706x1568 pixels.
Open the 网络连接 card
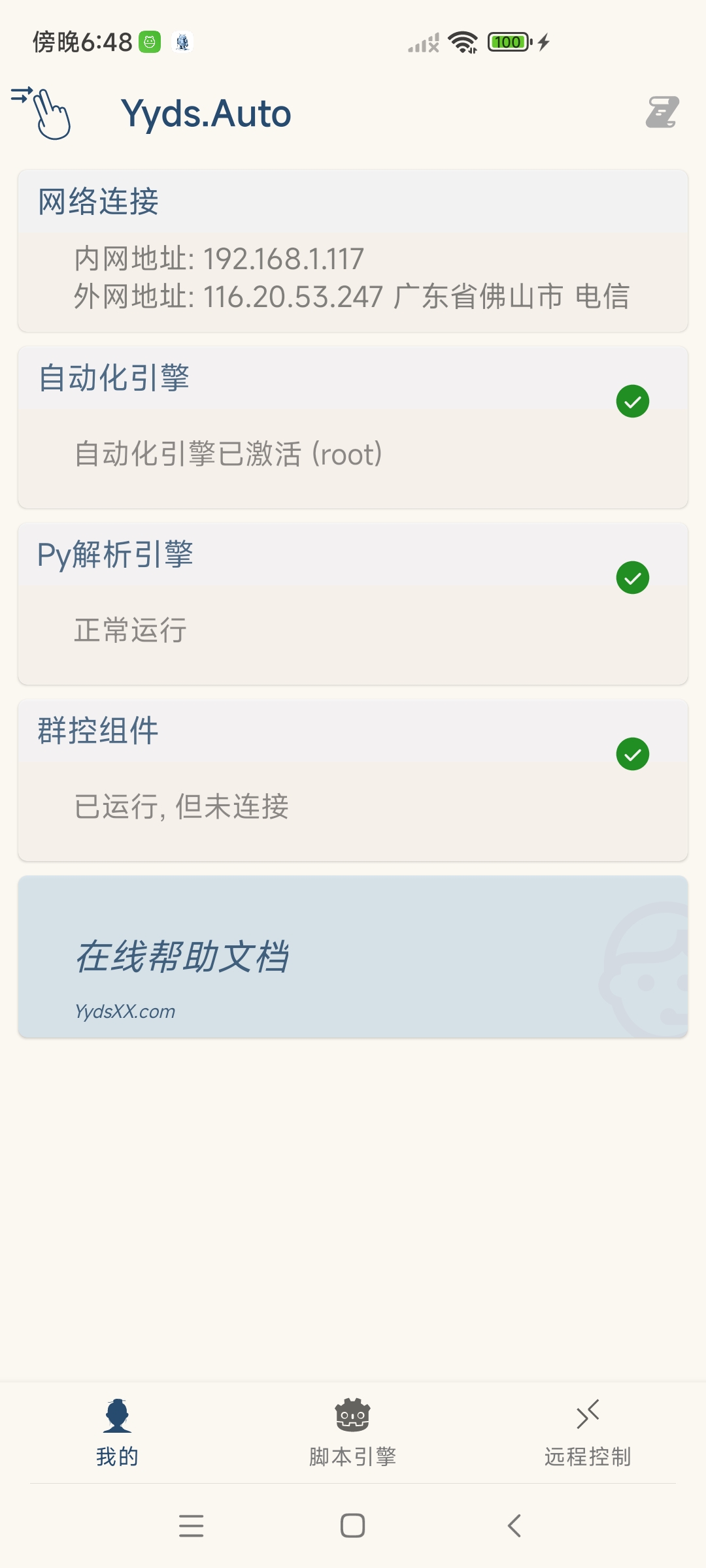353,251
